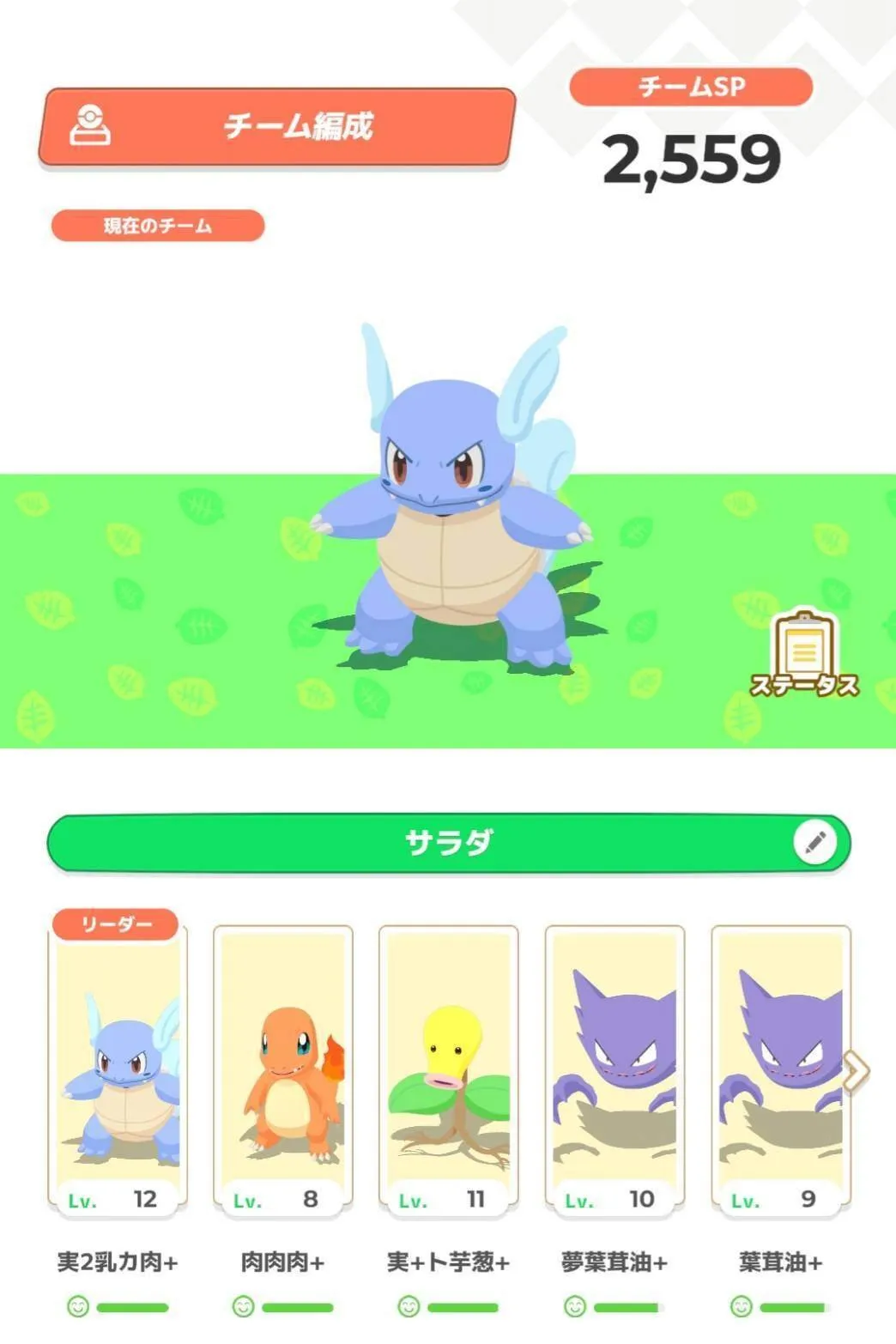Pick the Haunter card Lv. 9
Viewport: 896px width, 1344px height.
click(x=780, y=1069)
